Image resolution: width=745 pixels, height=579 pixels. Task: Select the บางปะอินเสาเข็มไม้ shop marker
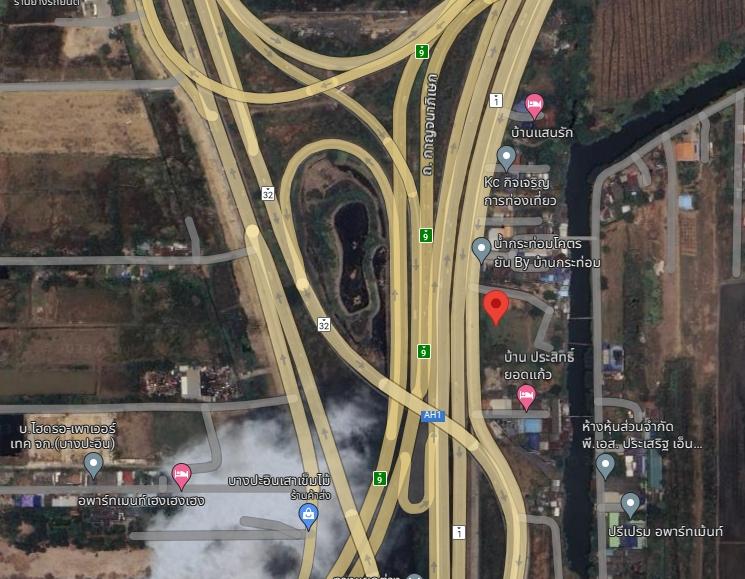[x=309, y=515]
